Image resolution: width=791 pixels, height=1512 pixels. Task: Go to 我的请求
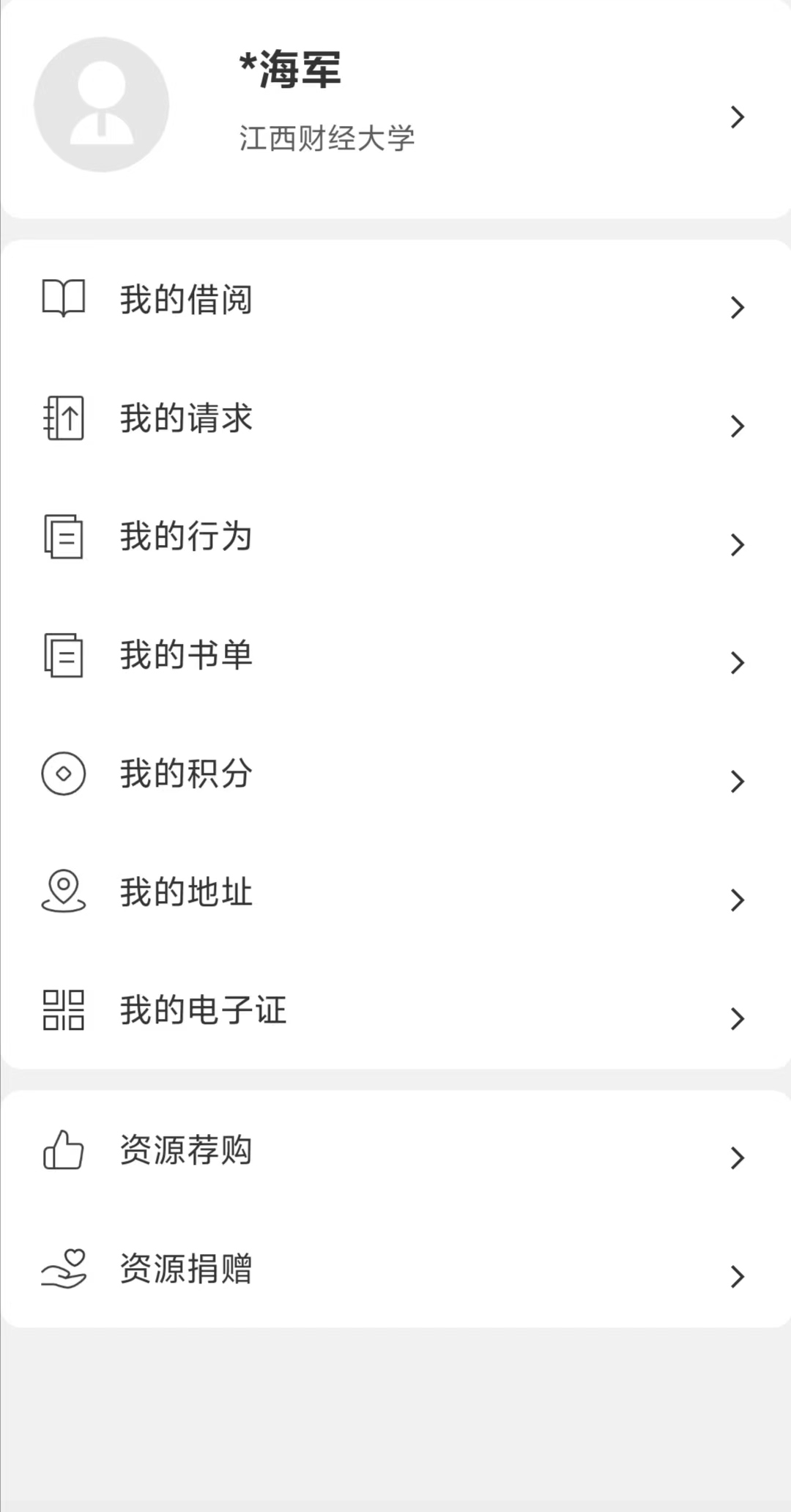pyautogui.click(x=395, y=418)
